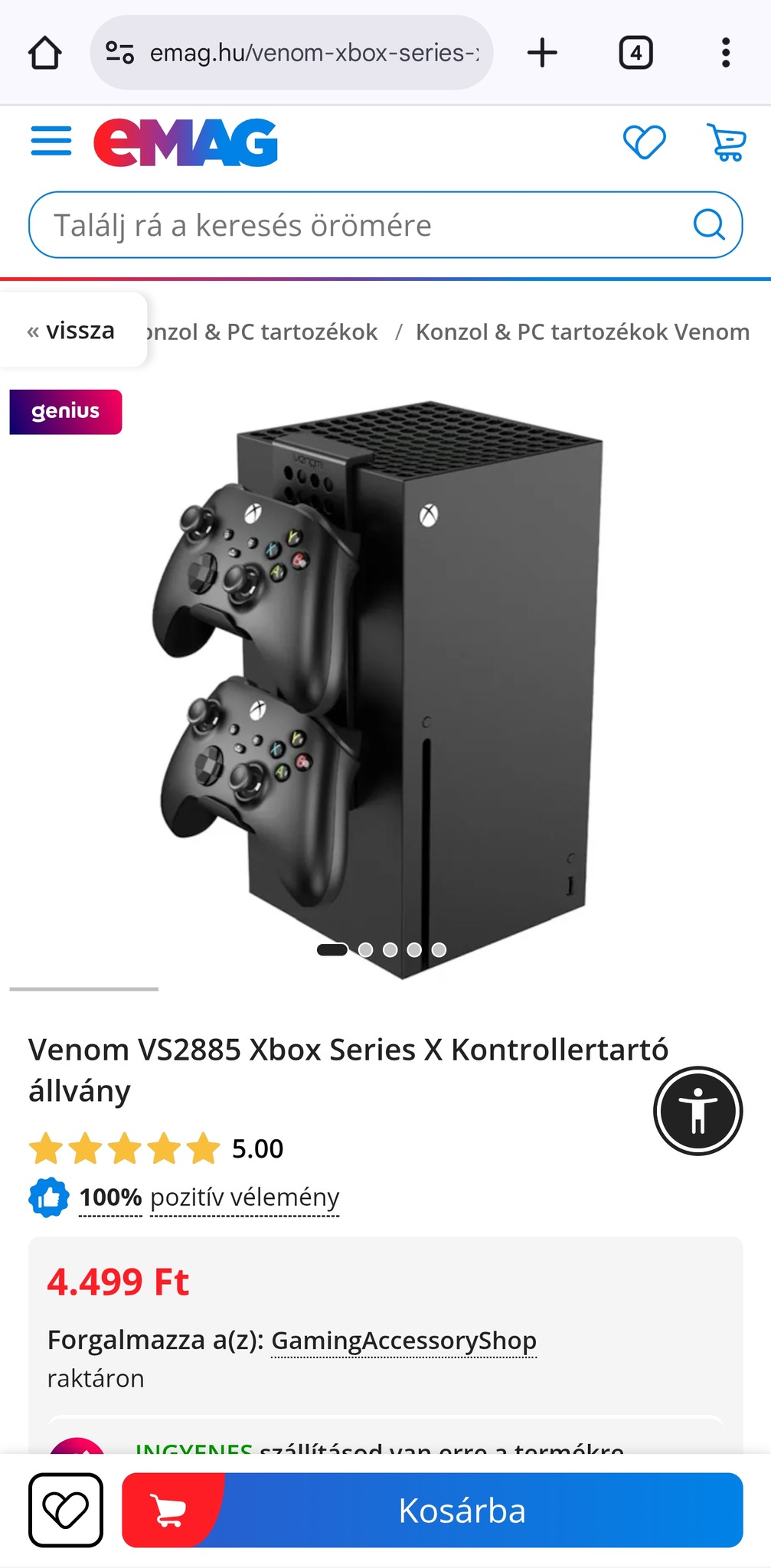Viewport: 771px width, 1568px height.
Task: Open a new browser tab
Action: tap(542, 53)
